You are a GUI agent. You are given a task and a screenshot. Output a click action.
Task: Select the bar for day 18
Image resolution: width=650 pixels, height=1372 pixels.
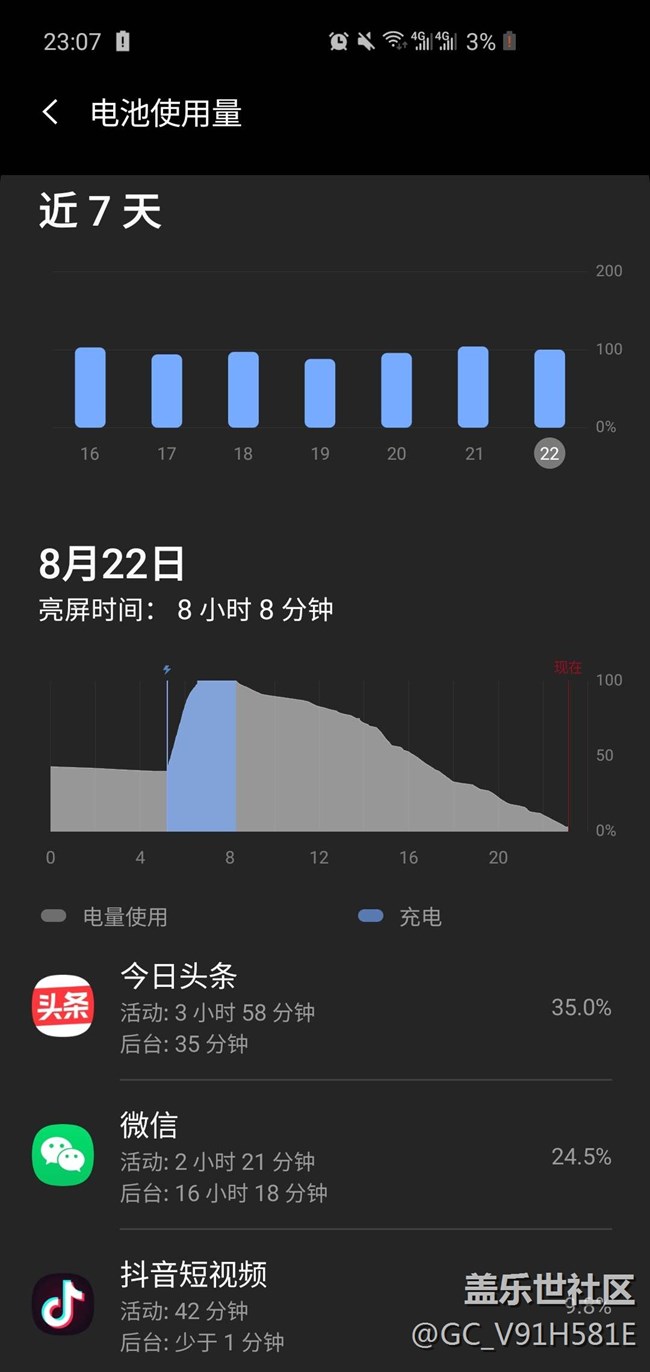point(243,389)
